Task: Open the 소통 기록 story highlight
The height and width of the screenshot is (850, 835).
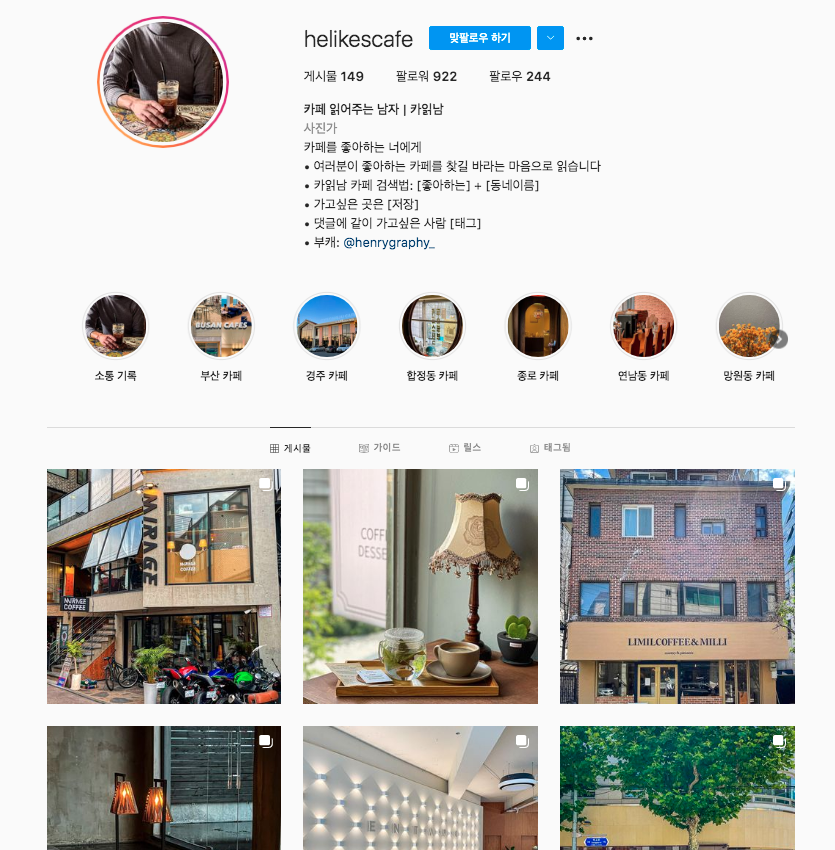Action: pyautogui.click(x=115, y=325)
